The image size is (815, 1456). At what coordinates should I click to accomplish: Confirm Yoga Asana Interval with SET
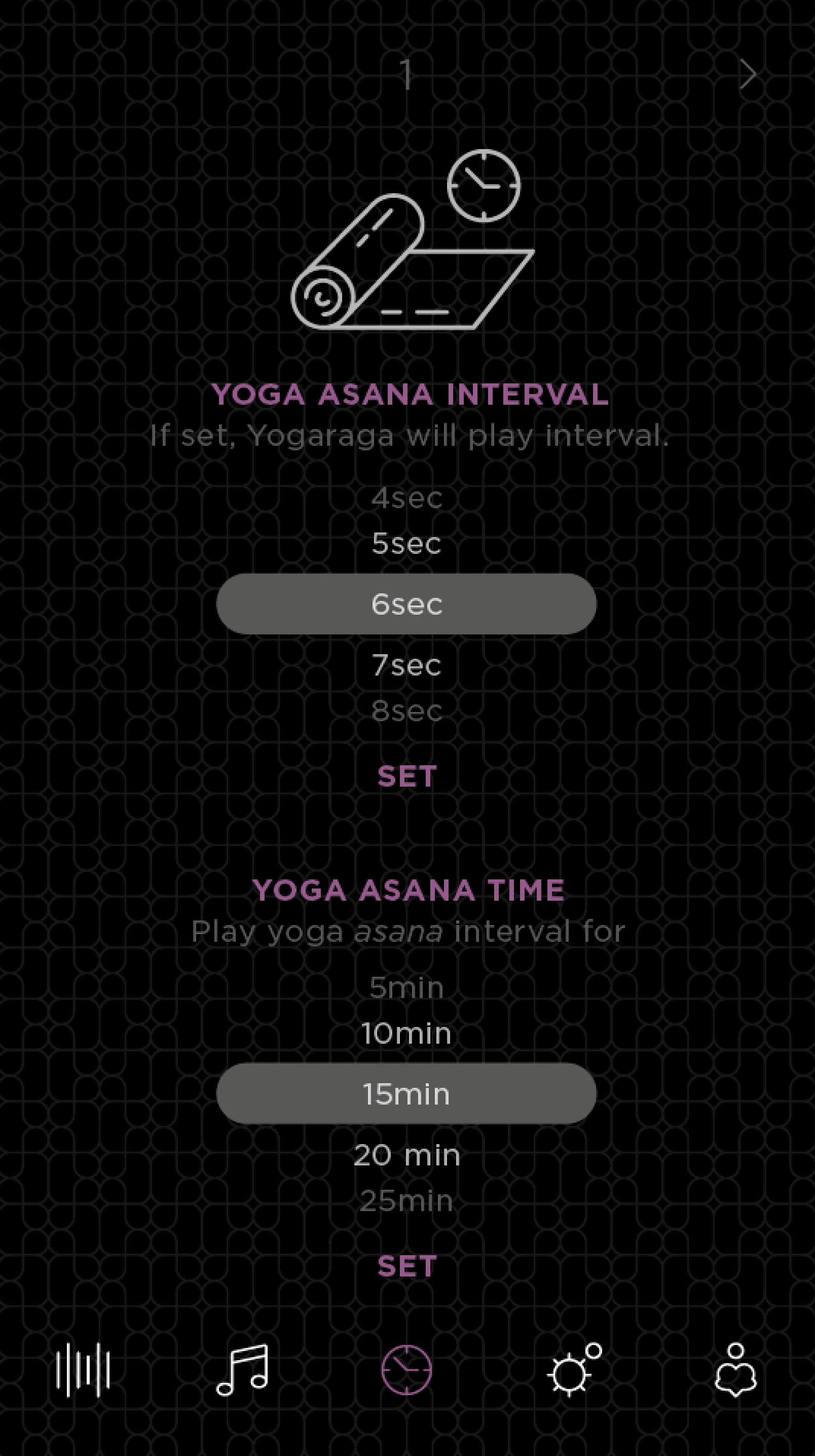click(x=406, y=776)
